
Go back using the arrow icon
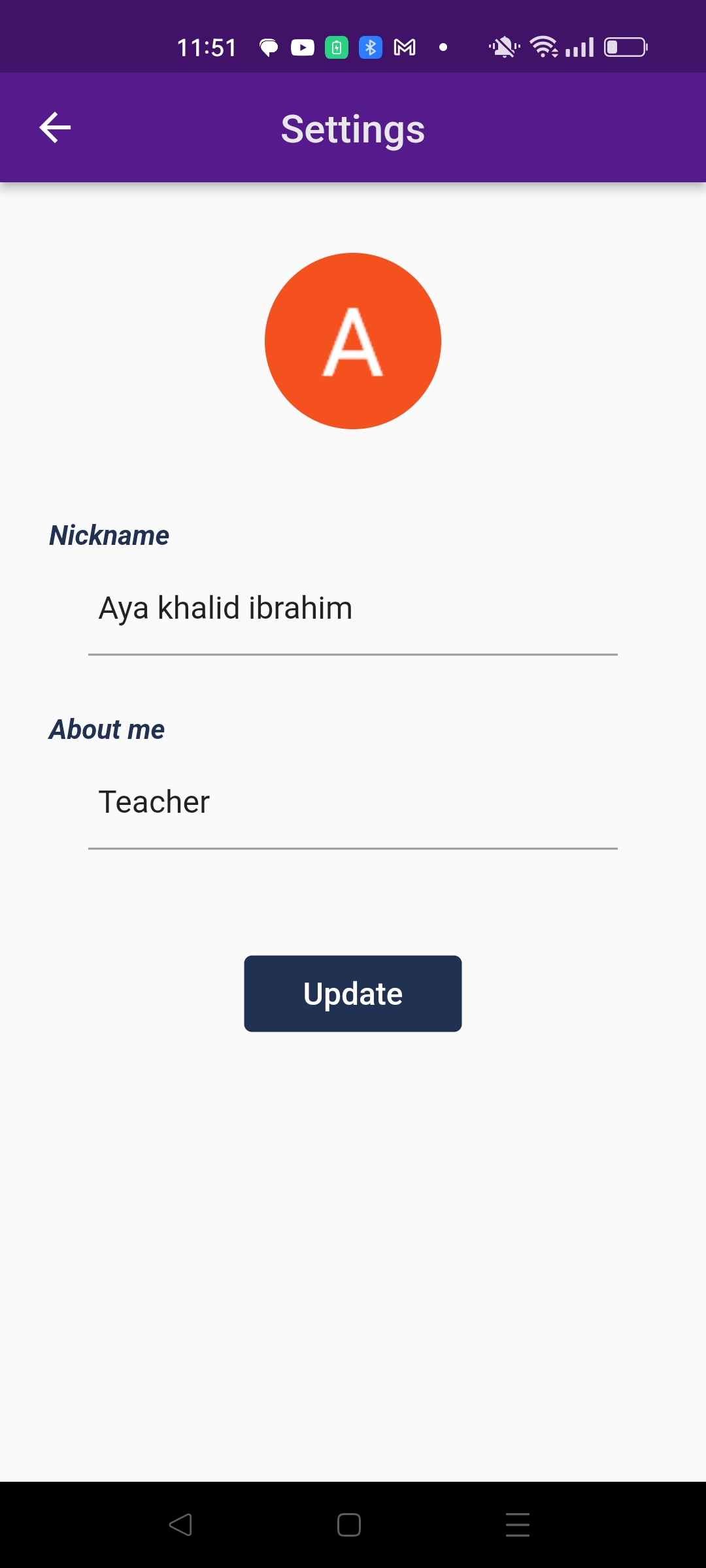[55, 127]
